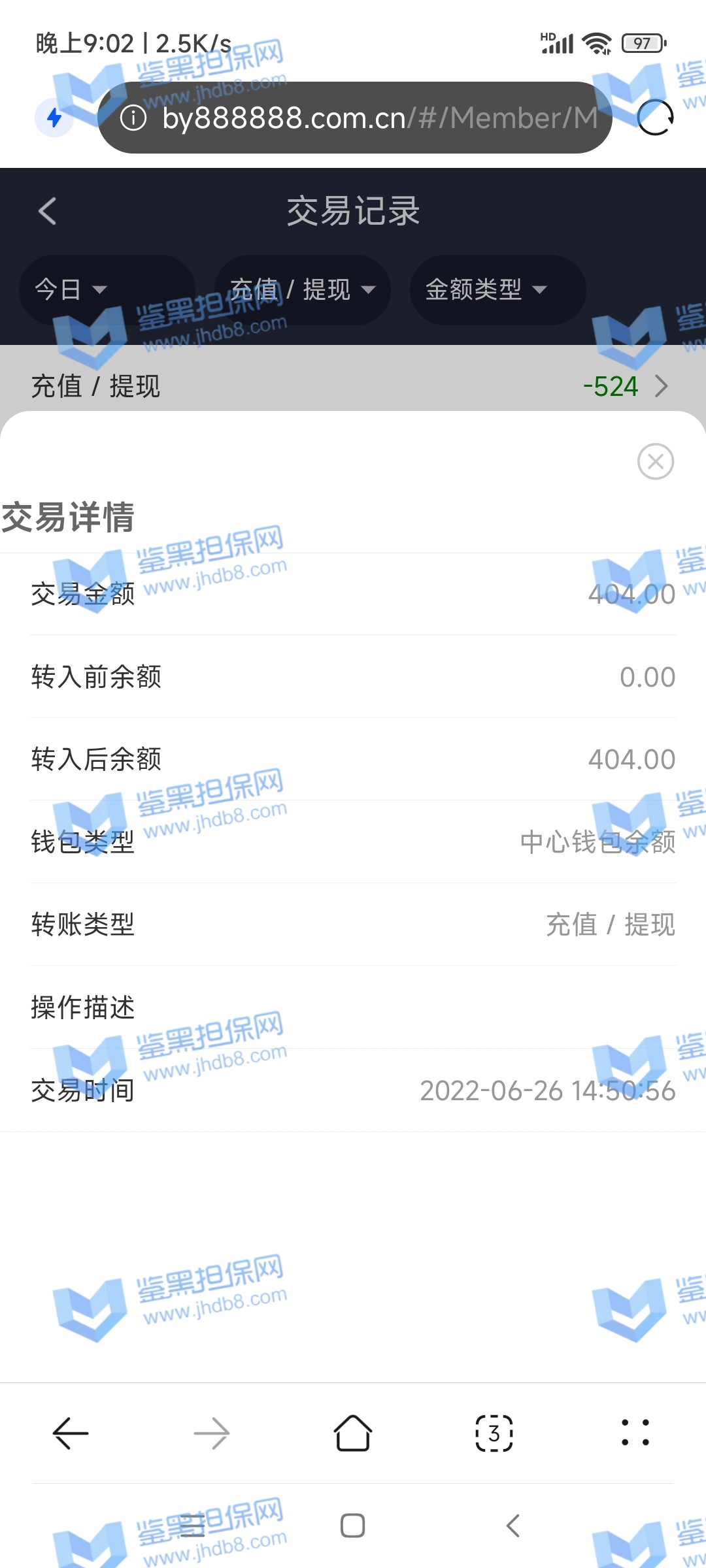The image size is (706, 1568).
Task: Go to browser home page
Action: tap(353, 1433)
